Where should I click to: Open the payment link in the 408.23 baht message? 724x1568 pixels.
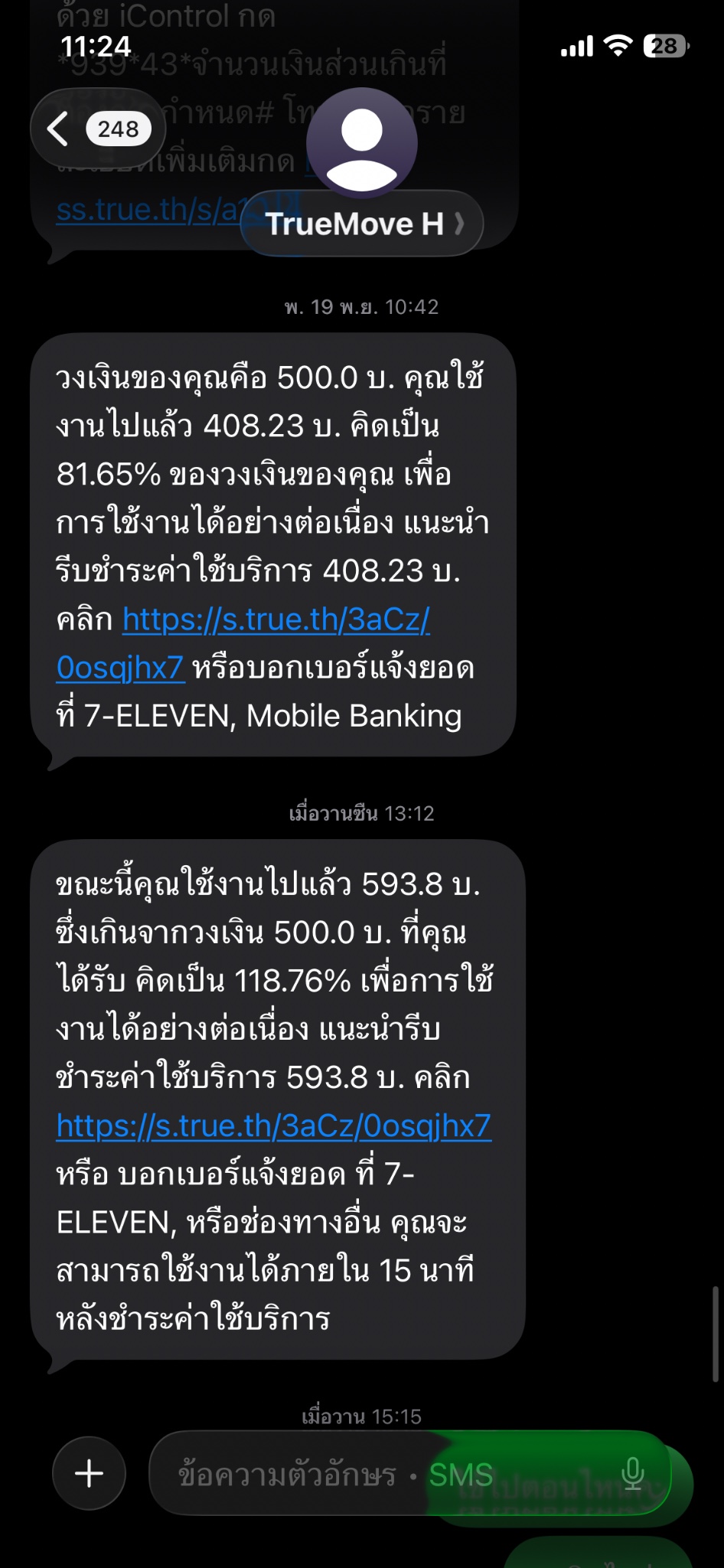pos(243,643)
